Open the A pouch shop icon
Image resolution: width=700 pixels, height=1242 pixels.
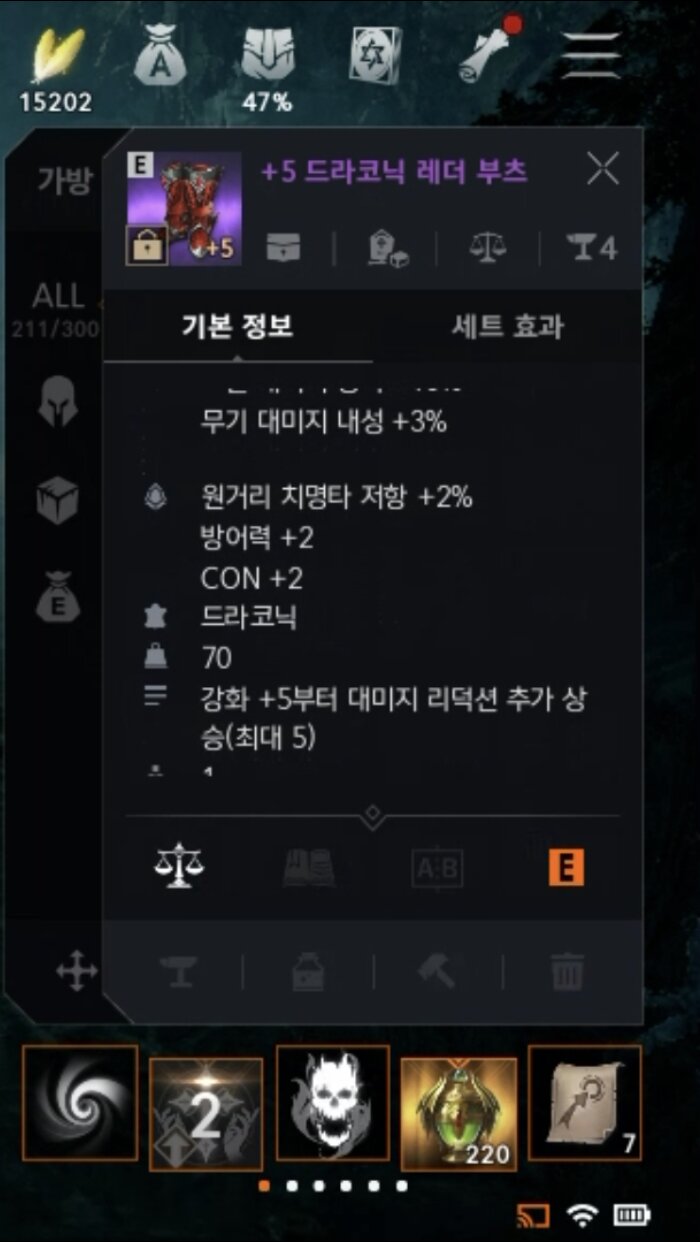pos(160,54)
